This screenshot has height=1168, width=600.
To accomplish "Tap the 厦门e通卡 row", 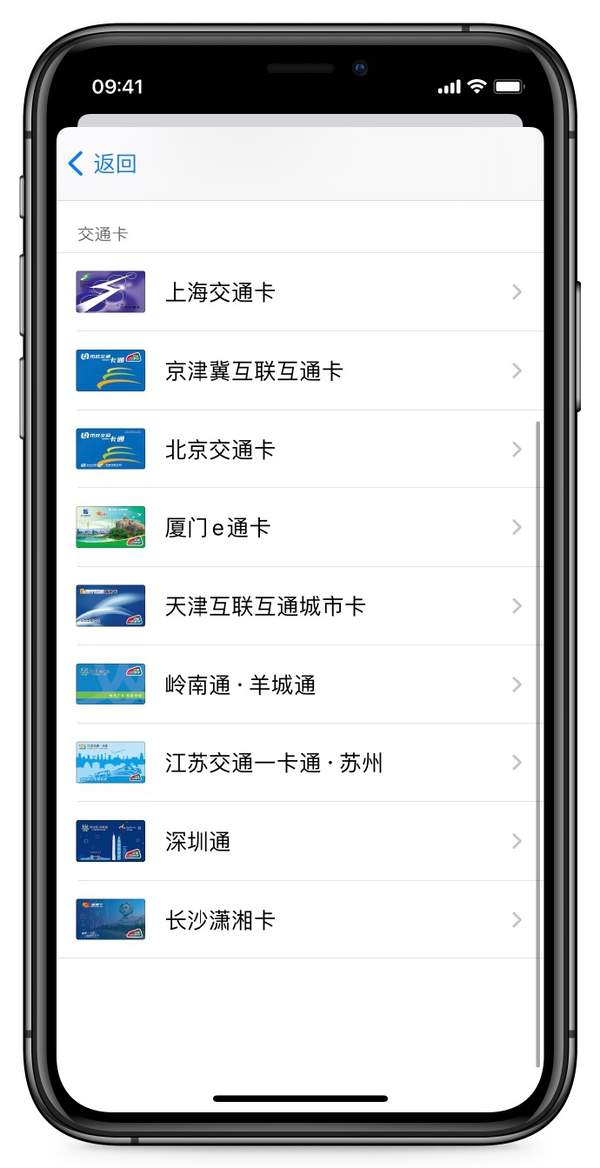I will (300, 527).
